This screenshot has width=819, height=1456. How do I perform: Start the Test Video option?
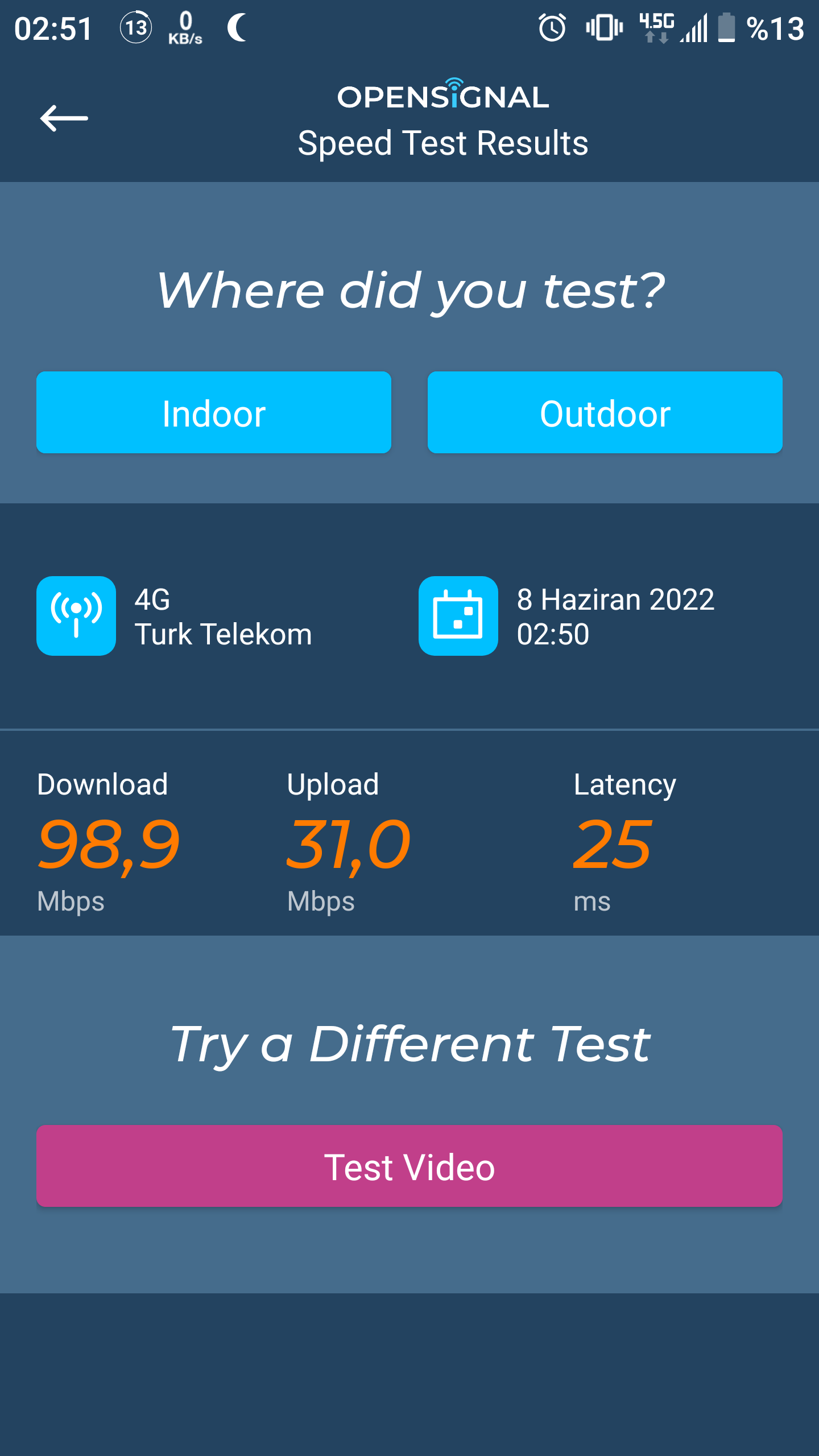pyautogui.click(x=409, y=1166)
